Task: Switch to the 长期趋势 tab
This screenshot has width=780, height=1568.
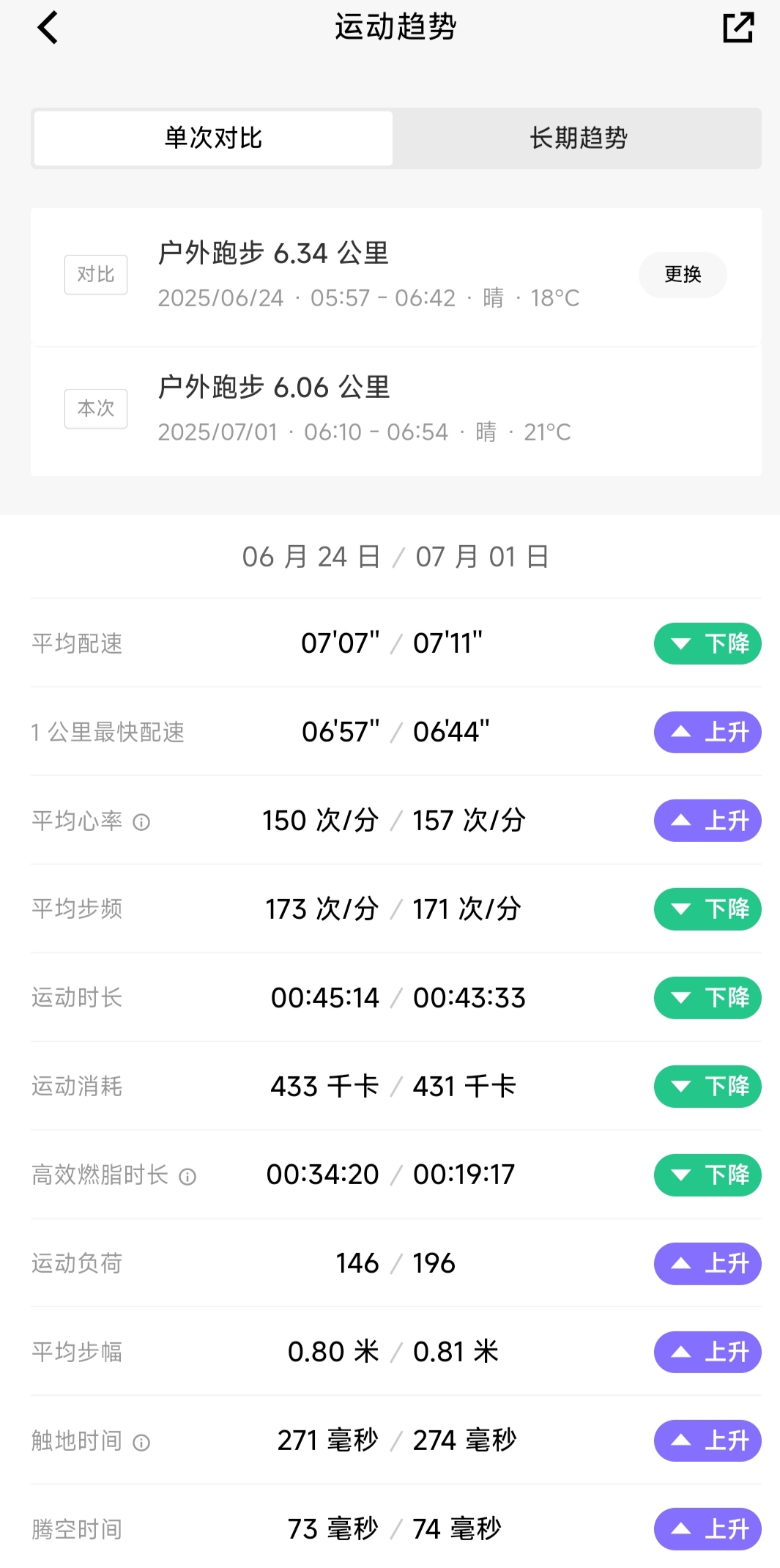Action: [x=579, y=138]
